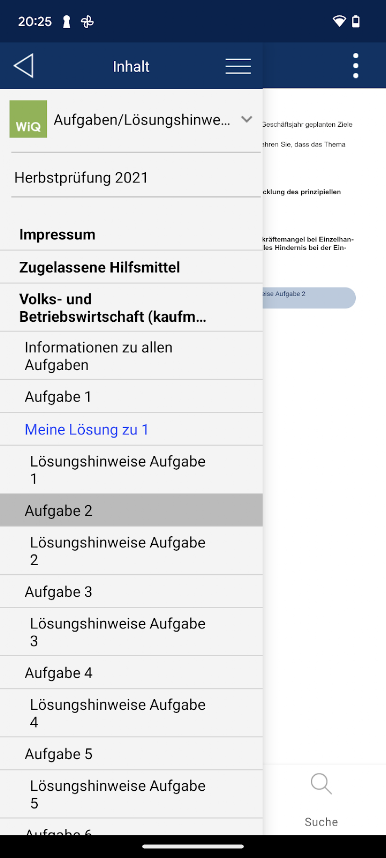Viewport: 386px width, 858px height.
Task: Go to Aufgabe 3
Action: (131, 592)
